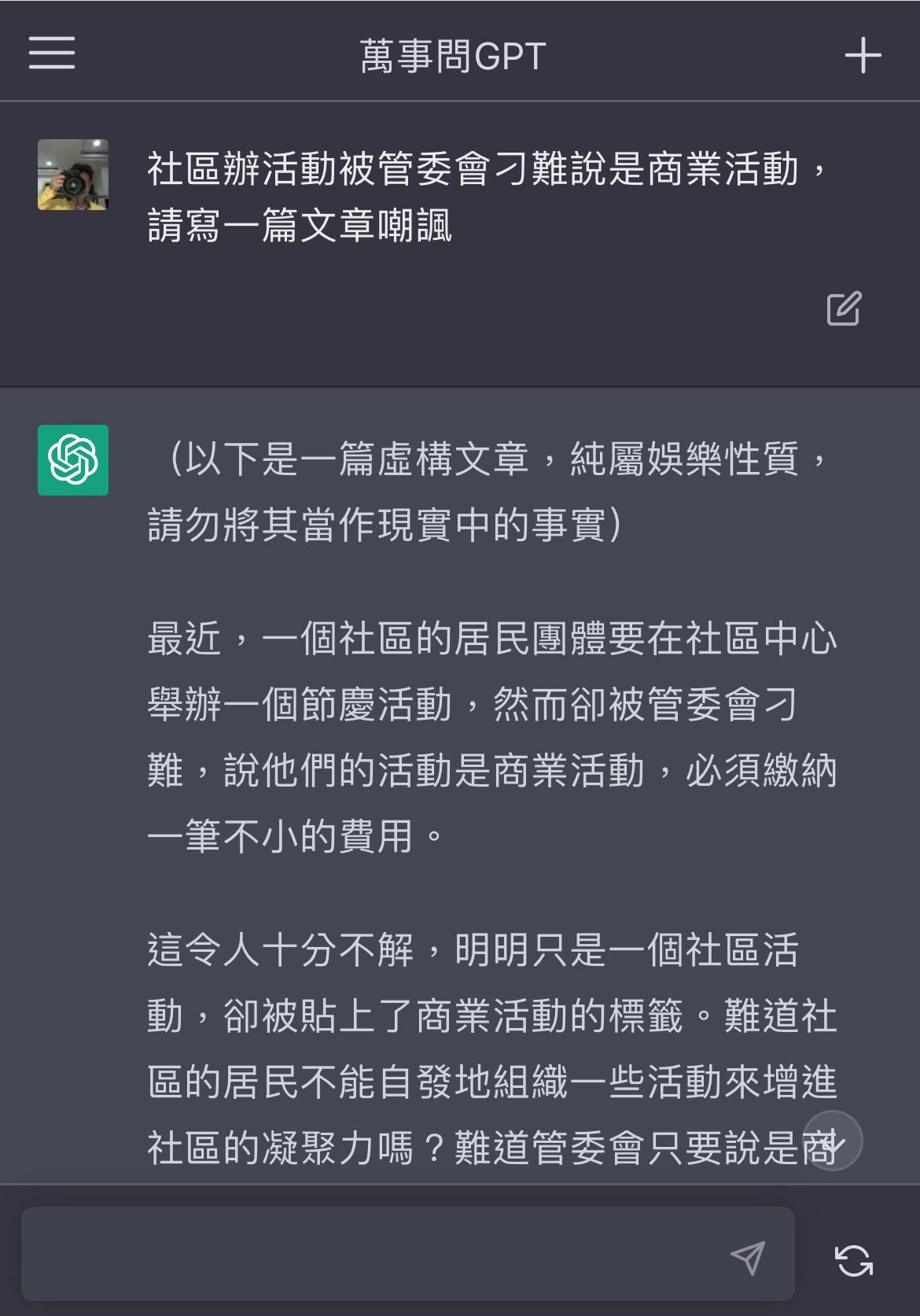
Task: Start a new chat with plus icon
Action: [x=863, y=56]
